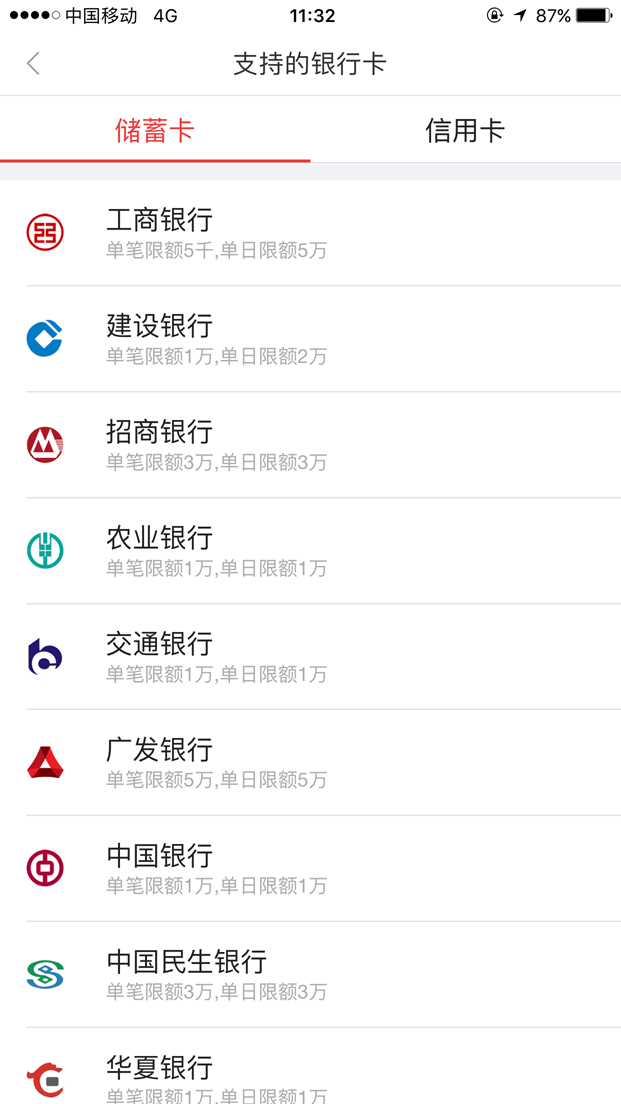
Task: Select the 储蓄卡 tab
Action: (155, 130)
